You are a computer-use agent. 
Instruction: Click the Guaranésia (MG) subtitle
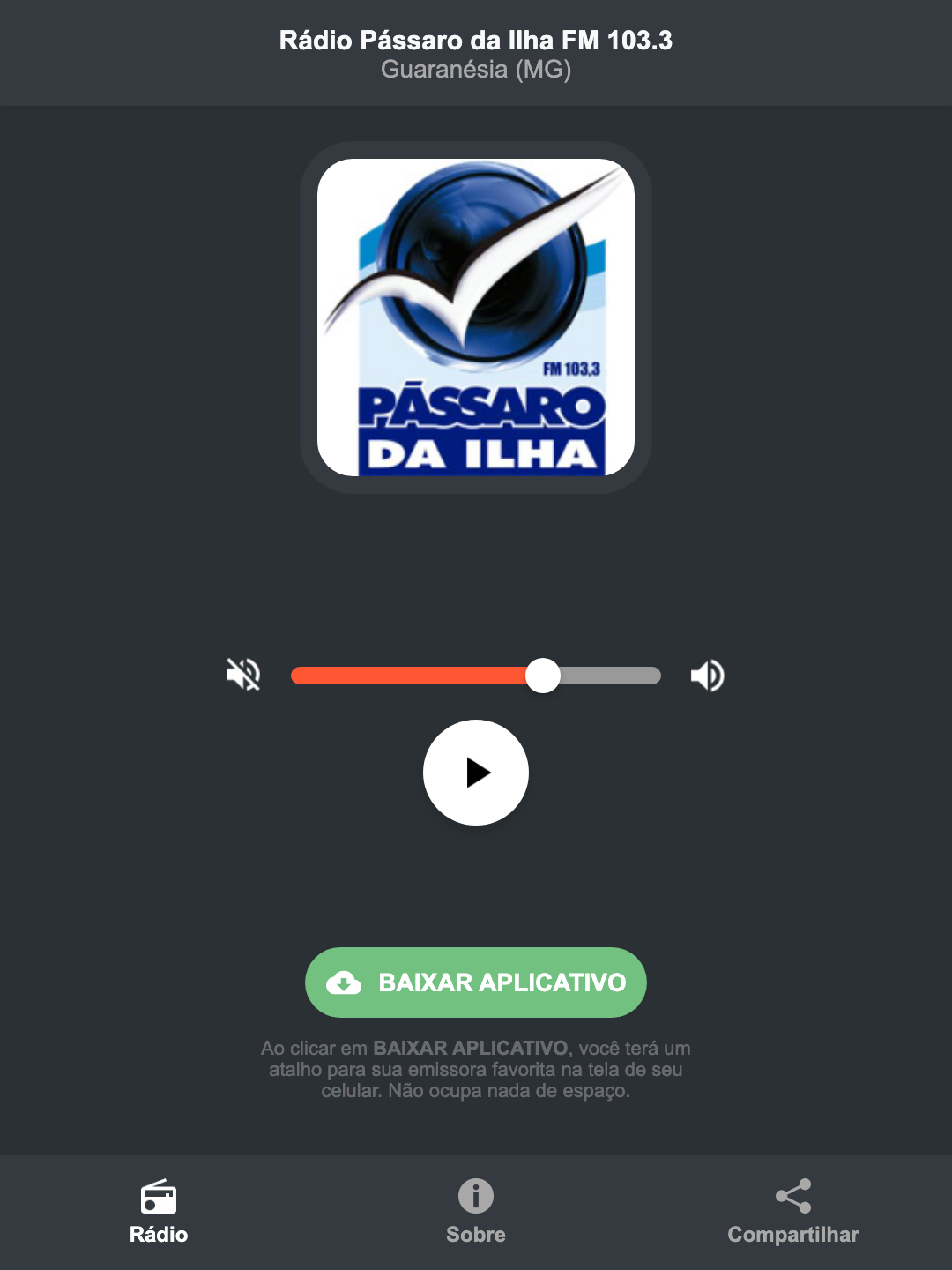point(475,71)
